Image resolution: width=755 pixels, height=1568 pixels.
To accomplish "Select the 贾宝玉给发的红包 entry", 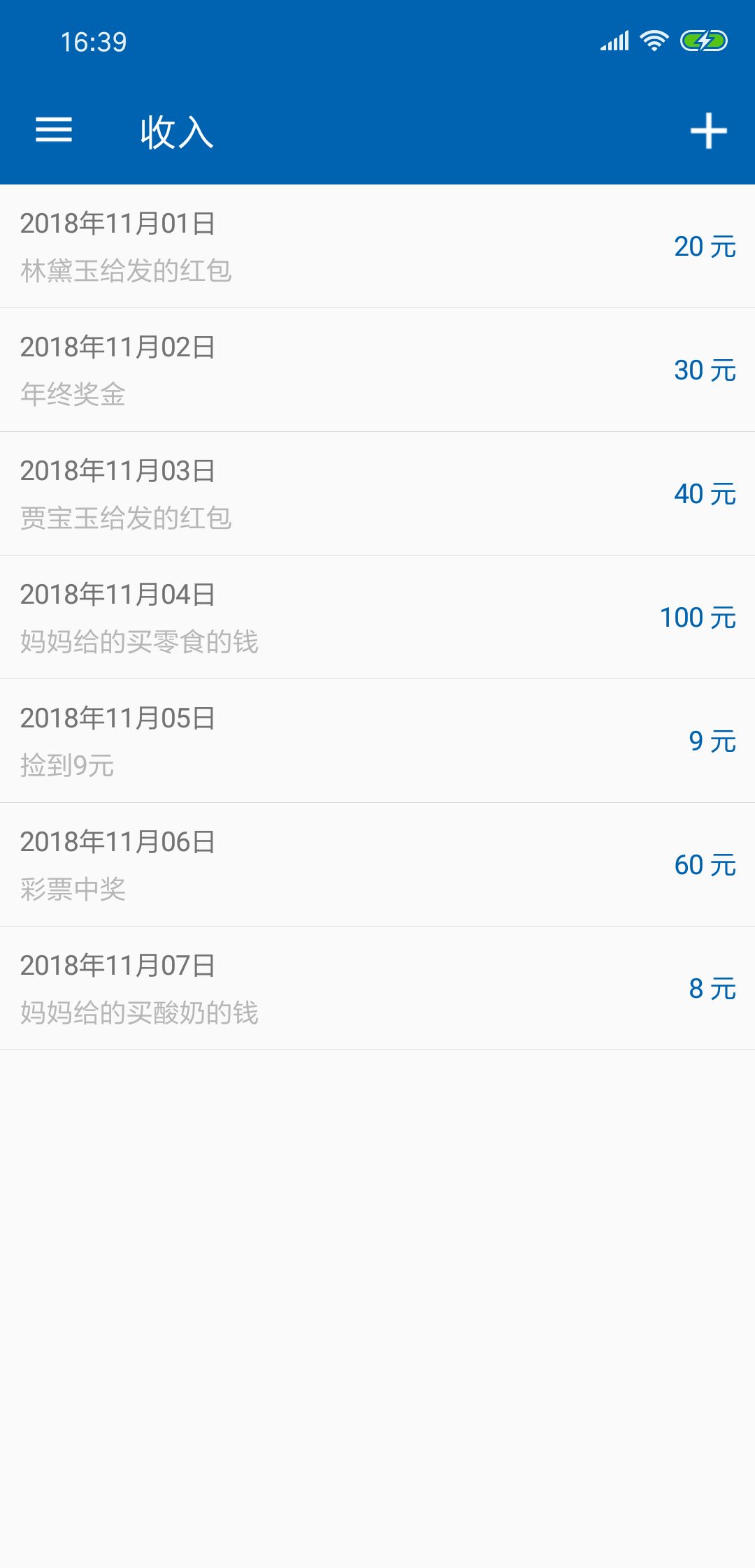I will pos(377,494).
